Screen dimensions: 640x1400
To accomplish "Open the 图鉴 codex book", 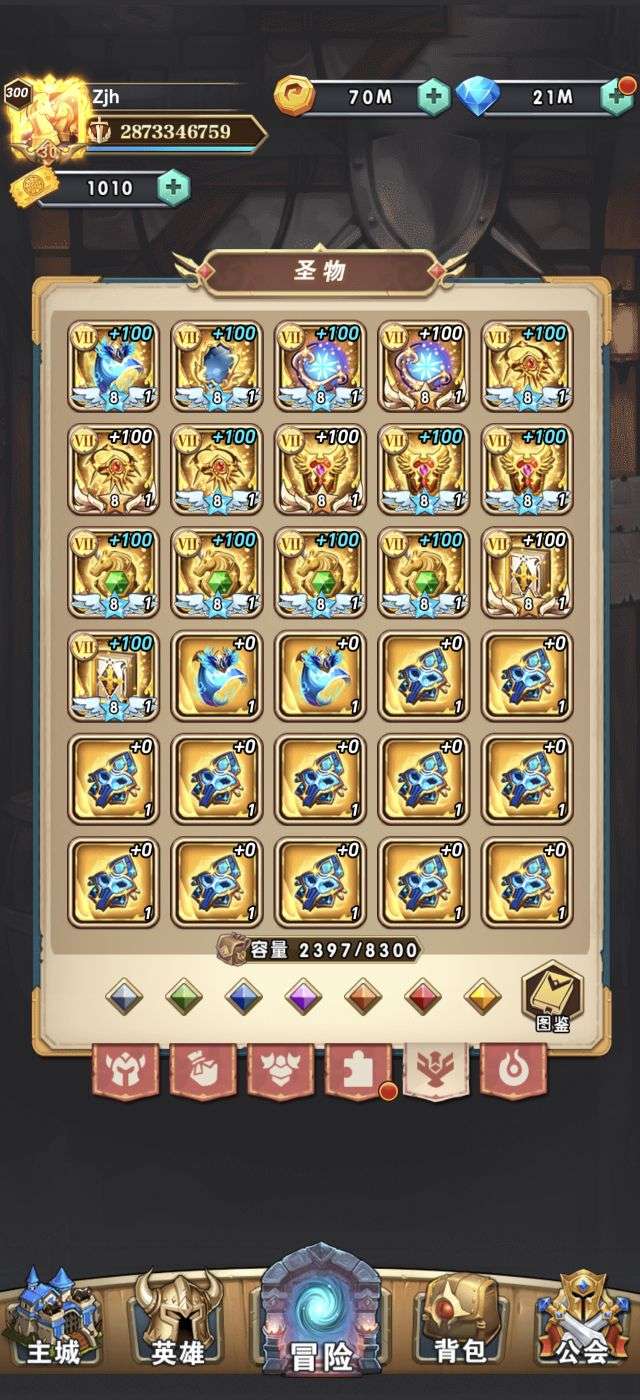I will click(x=552, y=996).
